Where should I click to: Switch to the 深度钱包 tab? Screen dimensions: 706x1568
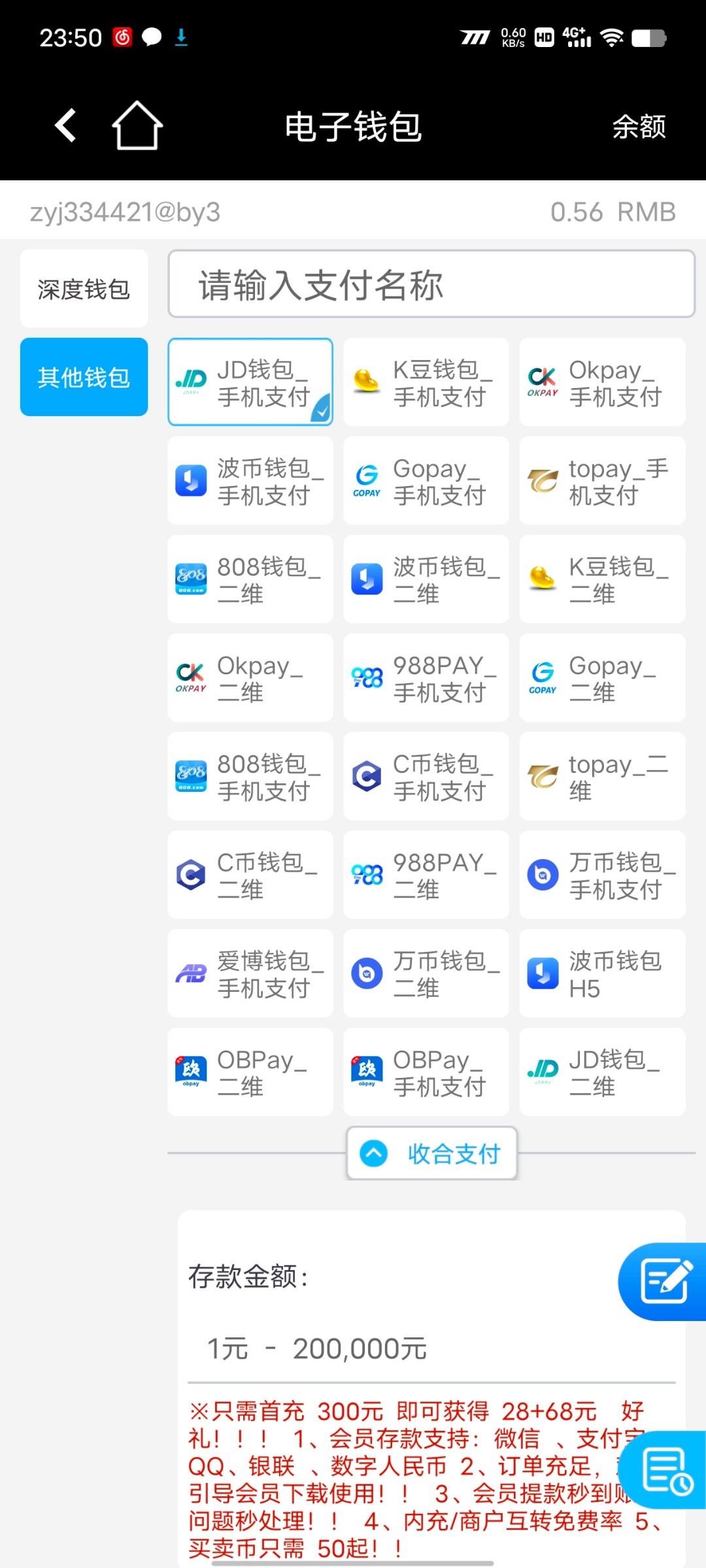click(x=84, y=287)
